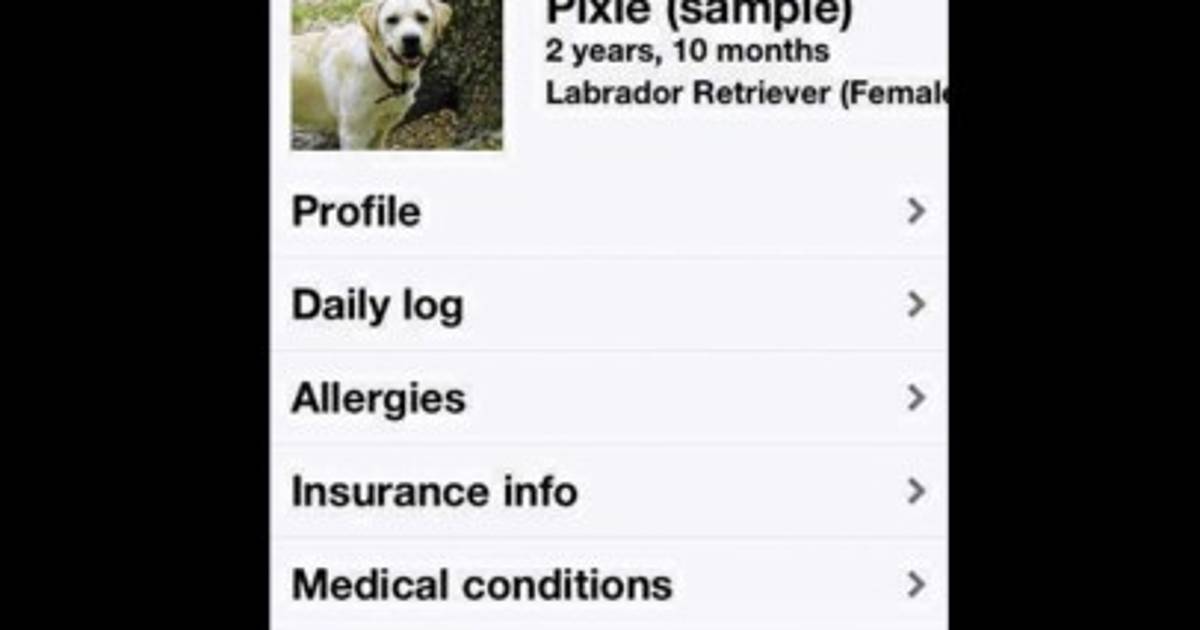Open Medical conditions
Viewport: 1200px width, 630px height.
point(608,584)
